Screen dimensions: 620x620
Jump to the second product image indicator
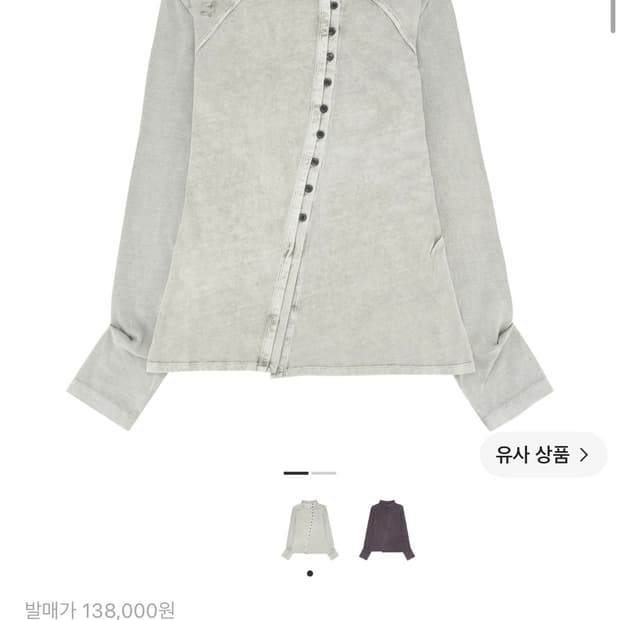click(x=323, y=473)
